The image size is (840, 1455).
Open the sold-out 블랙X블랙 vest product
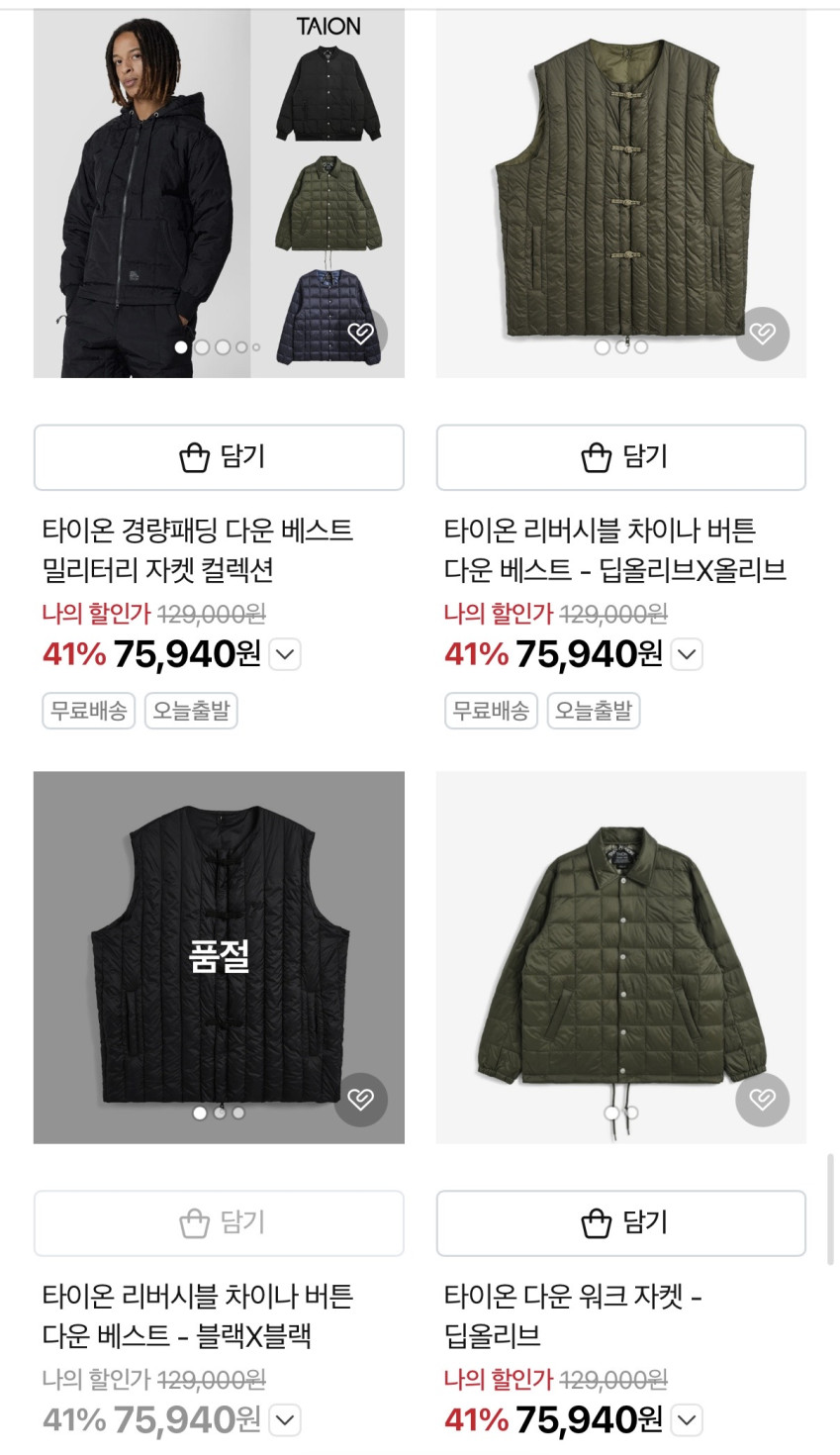click(197, 1315)
